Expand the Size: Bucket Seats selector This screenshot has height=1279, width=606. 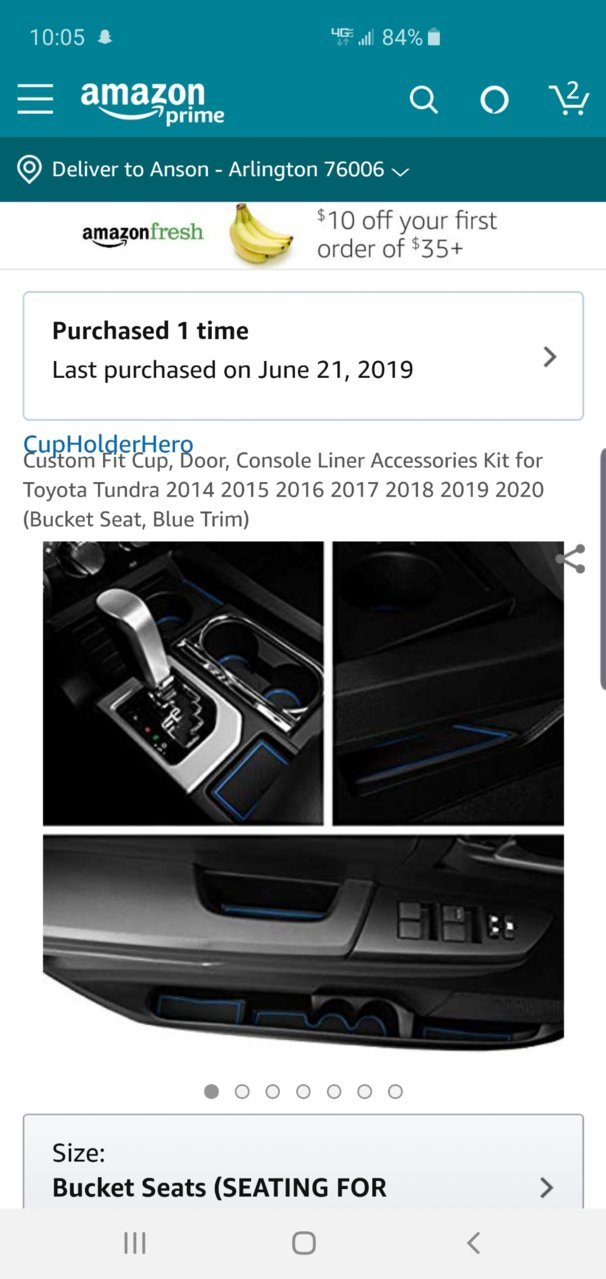(302, 1170)
